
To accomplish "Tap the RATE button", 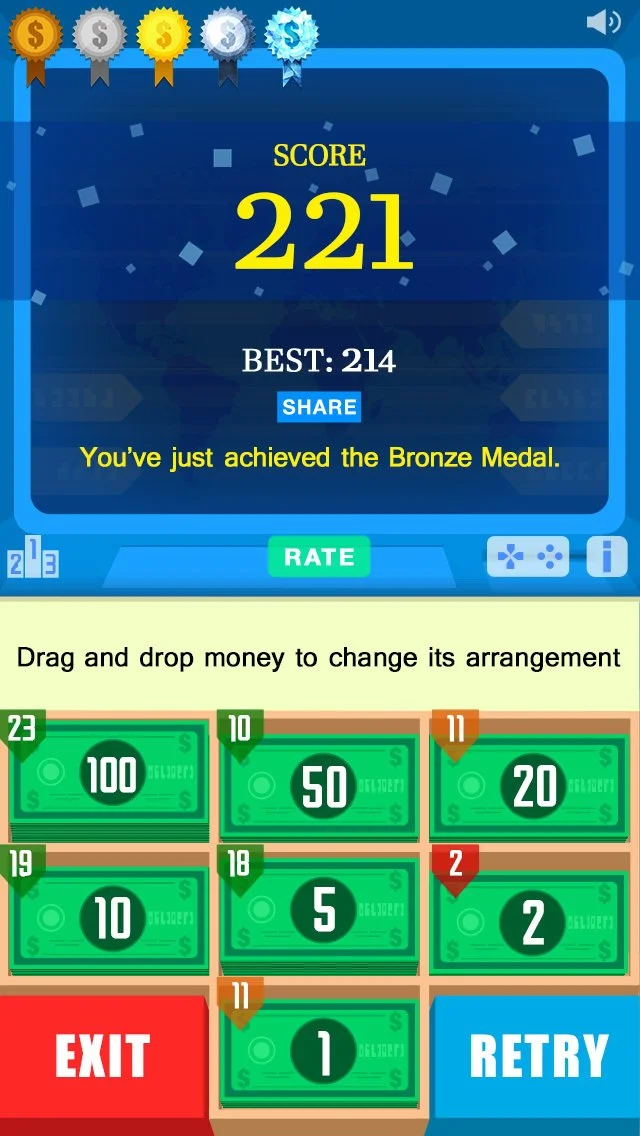I will (x=319, y=557).
